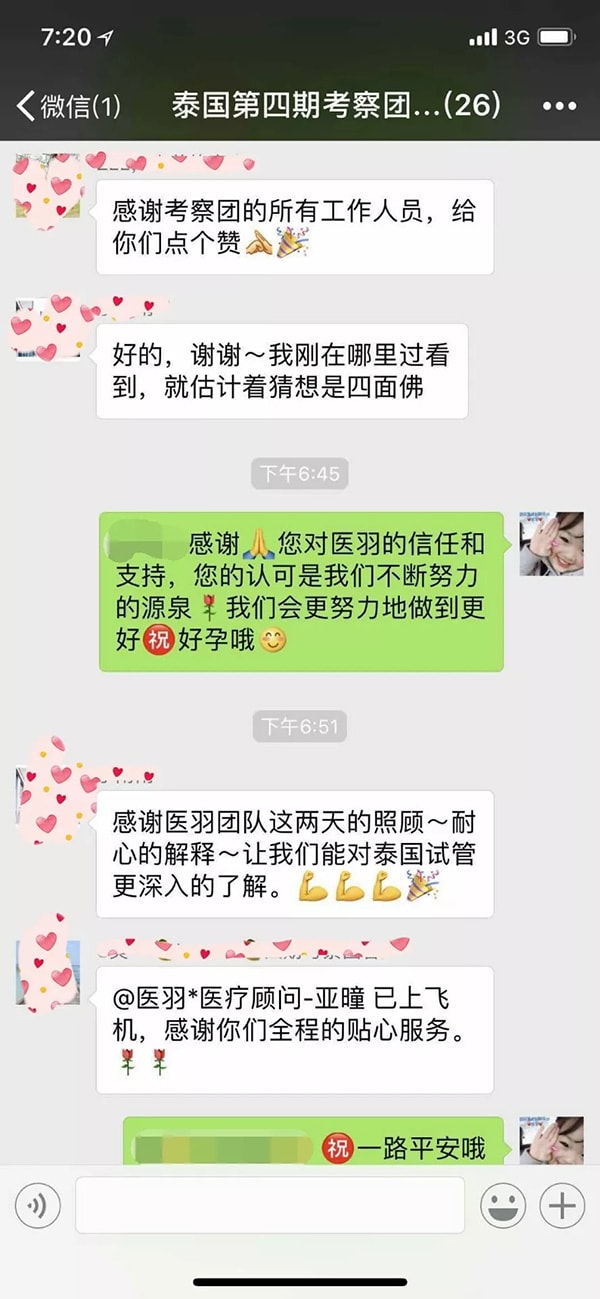Open the group chat details menu
The image size is (600, 1299).
559,105
